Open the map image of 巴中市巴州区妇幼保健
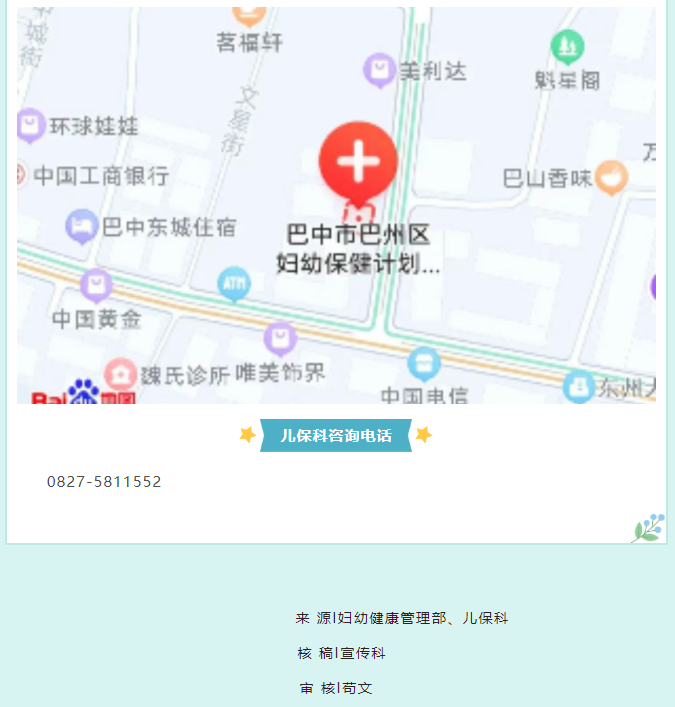 [336, 205]
